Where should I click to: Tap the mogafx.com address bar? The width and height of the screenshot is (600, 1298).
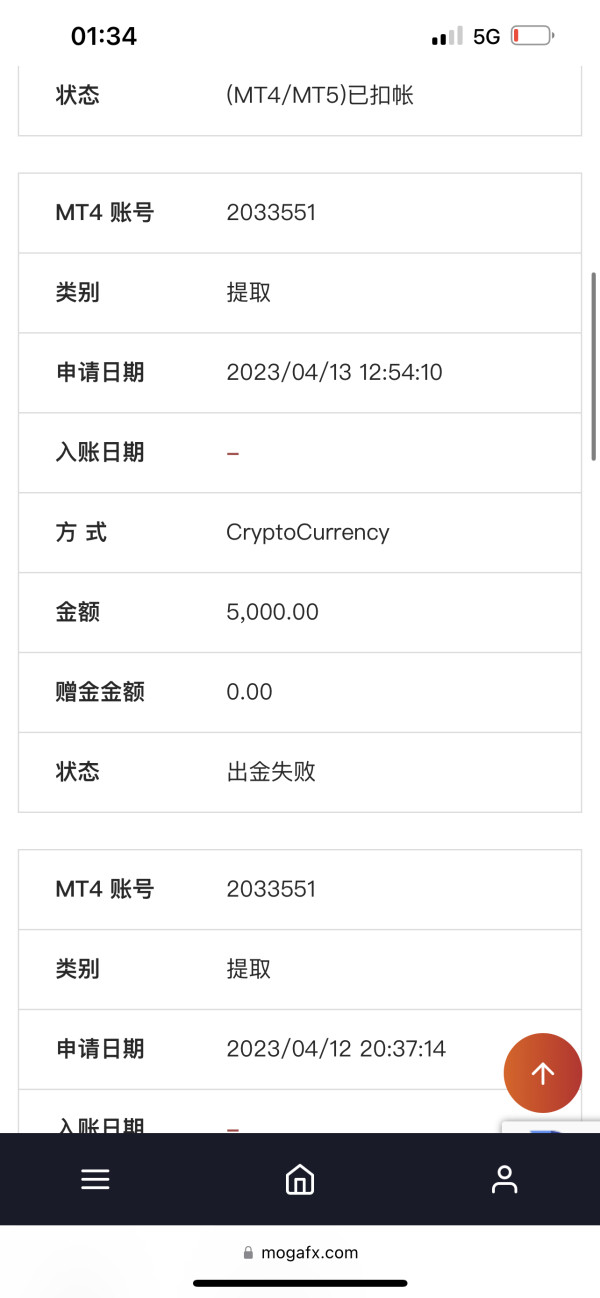coord(300,1252)
